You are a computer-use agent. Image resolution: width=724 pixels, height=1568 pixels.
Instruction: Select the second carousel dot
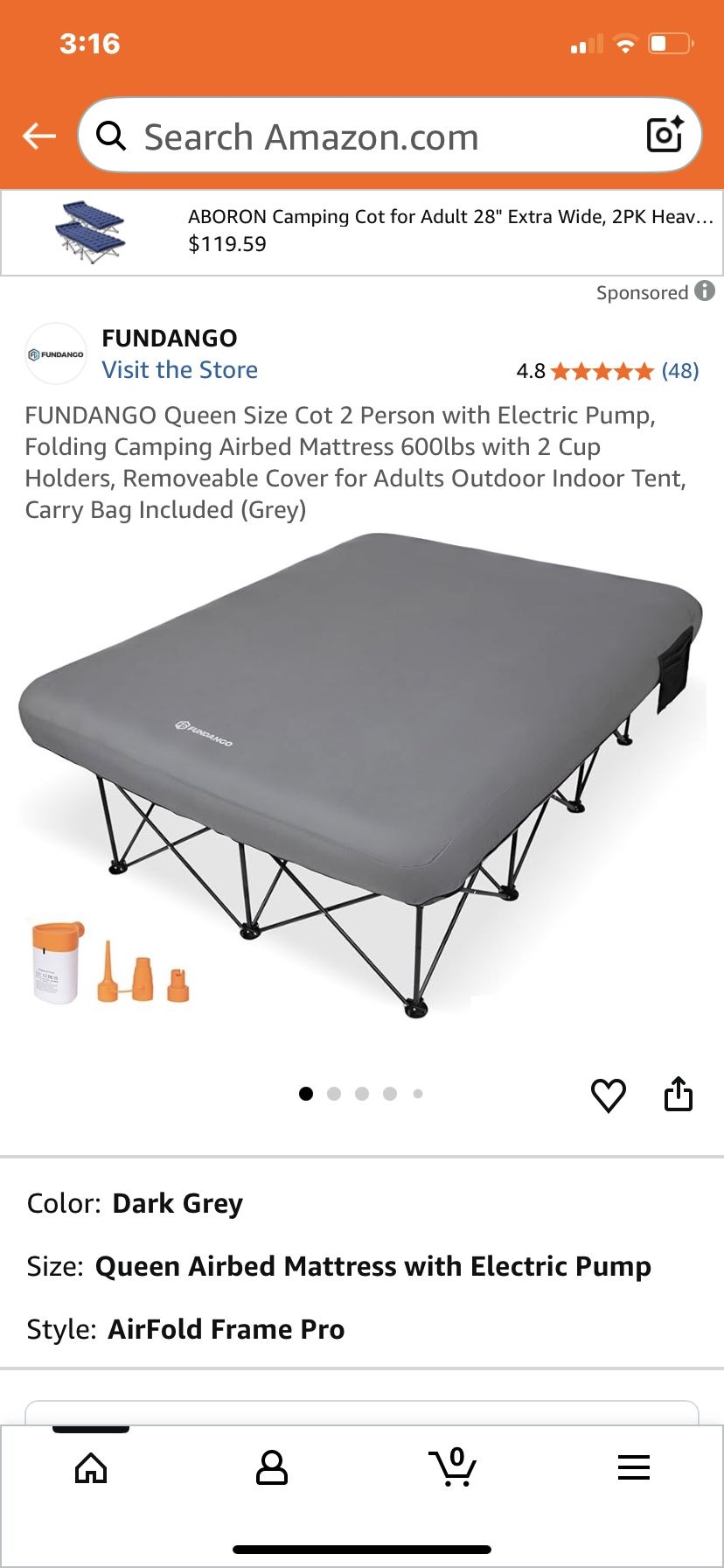[334, 1094]
